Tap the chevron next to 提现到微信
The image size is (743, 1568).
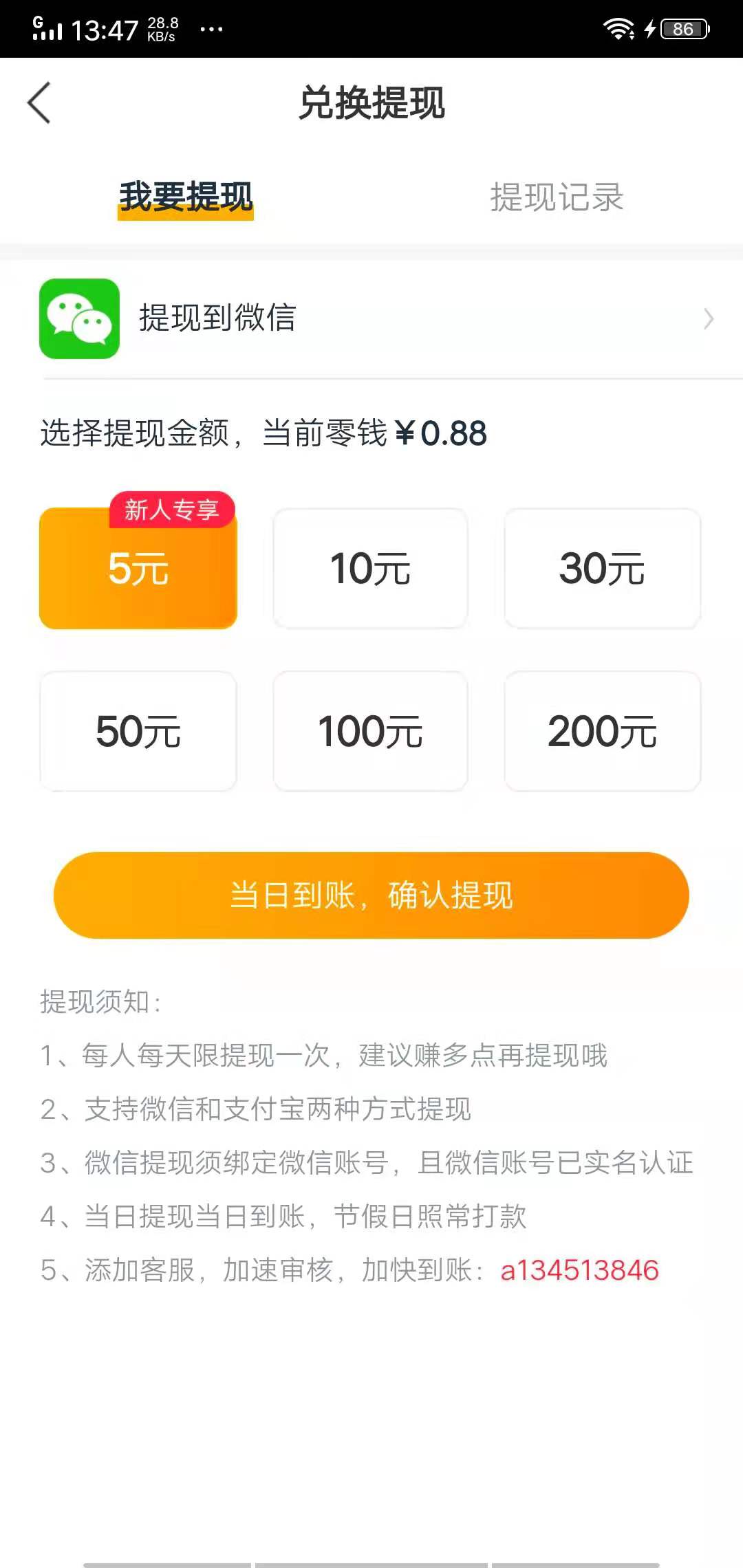coord(709,320)
